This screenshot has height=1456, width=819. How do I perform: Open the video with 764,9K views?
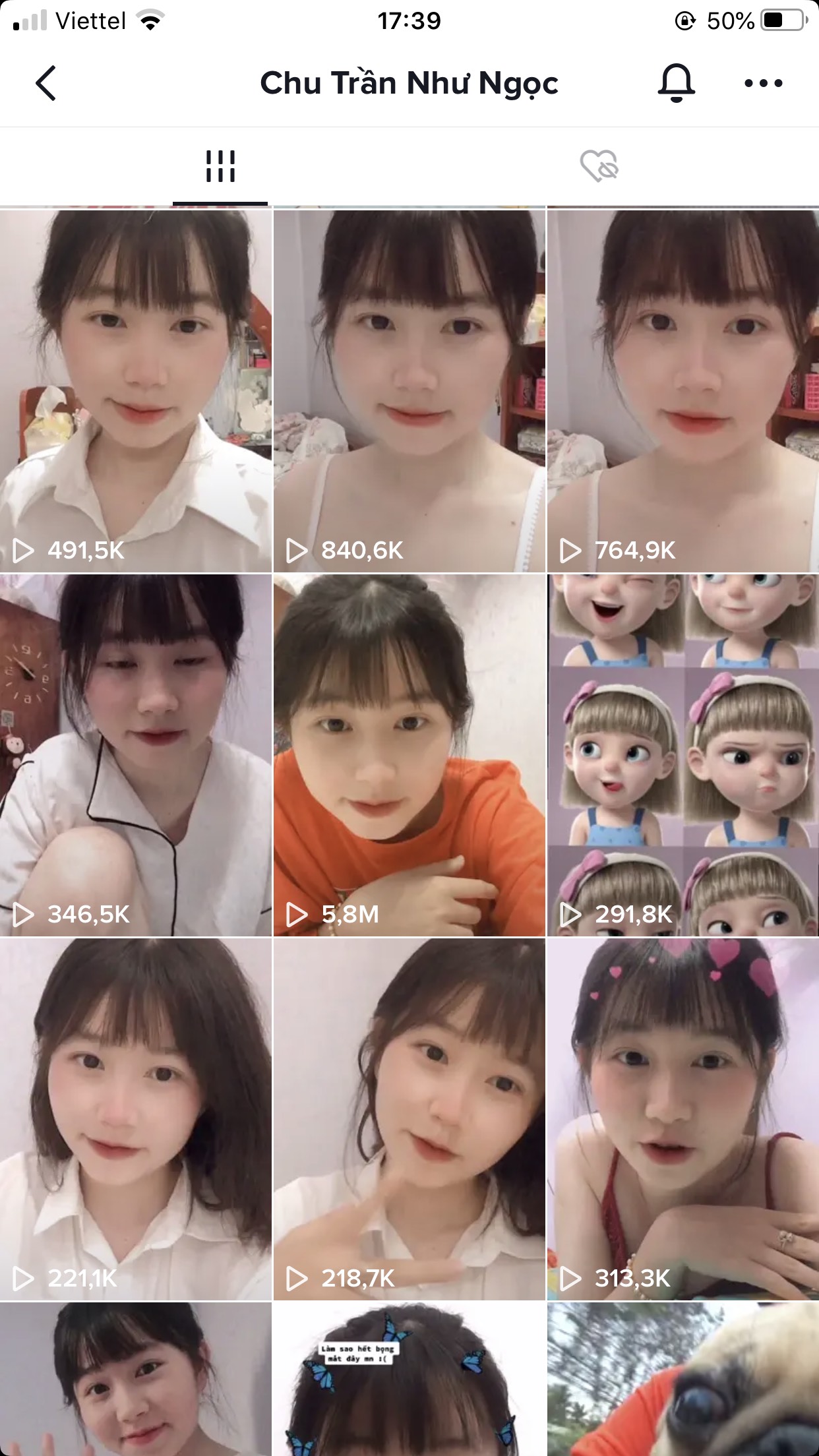coord(683,390)
